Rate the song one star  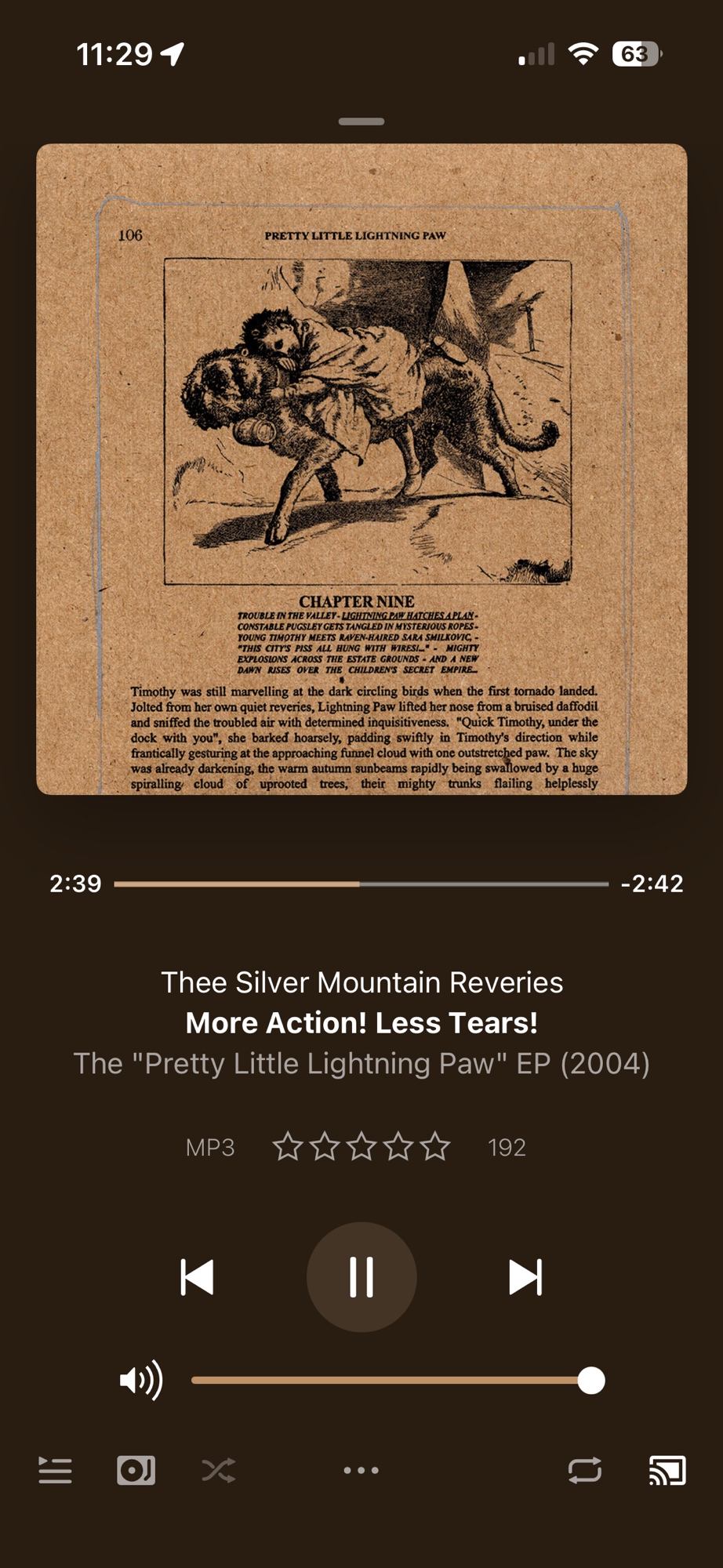(288, 1147)
